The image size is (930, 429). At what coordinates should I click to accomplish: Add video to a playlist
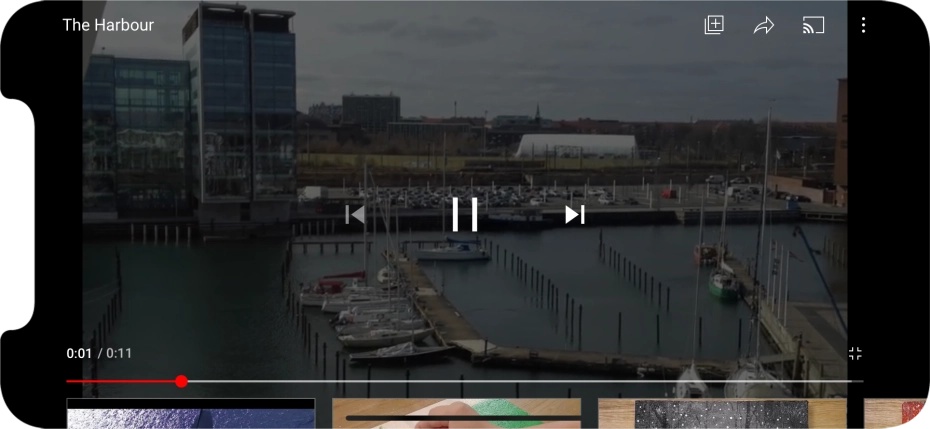point(714,25)
